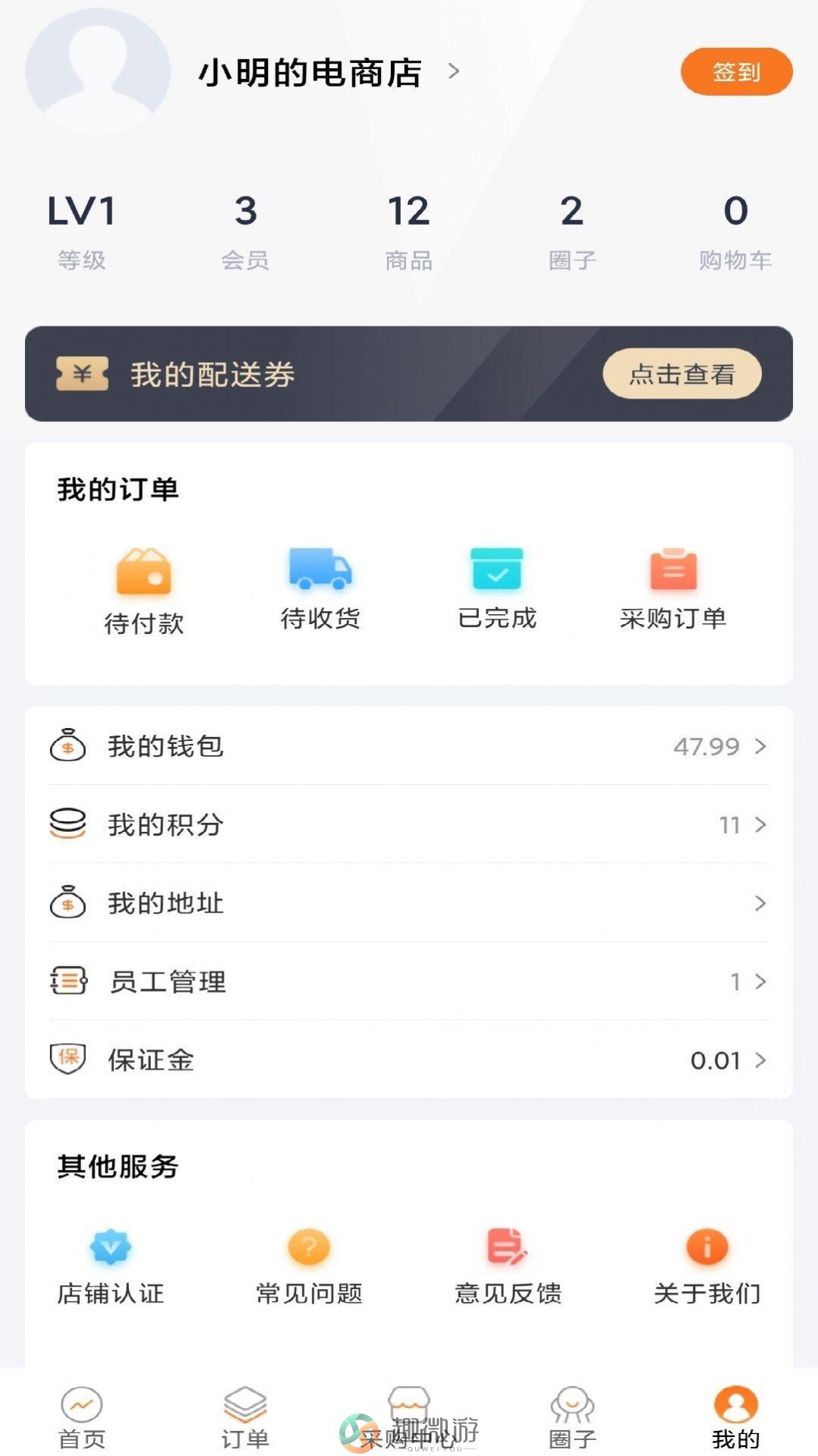Image resolution: width=818 pixels, height=1456 pixels.
Task: View delivery coupons via 点击查看
Action: click(x=681, y=373)
